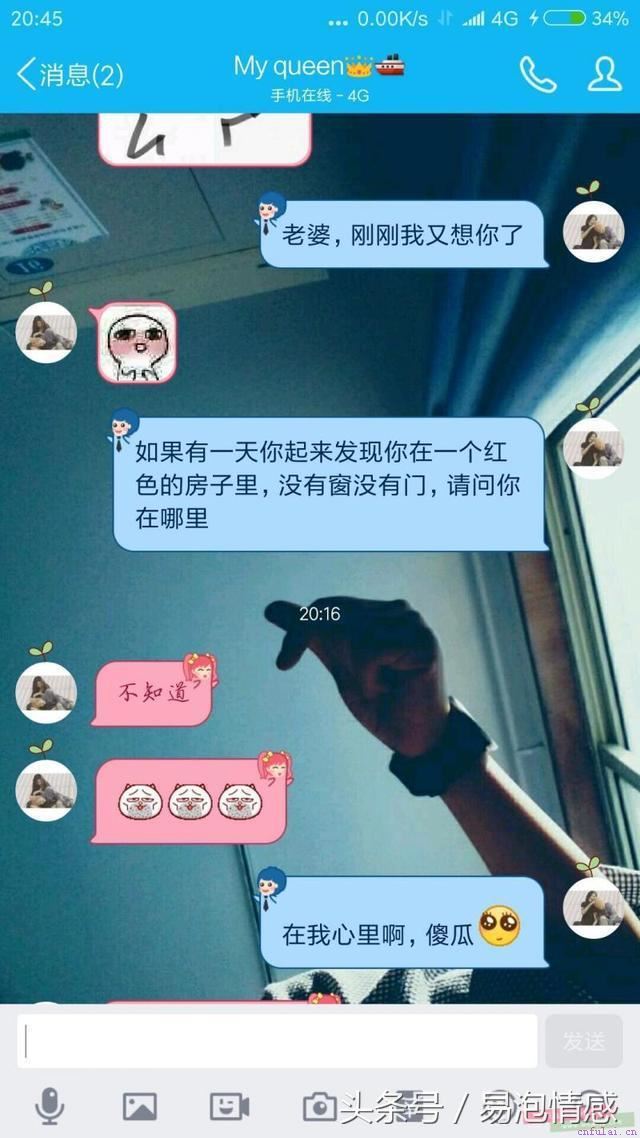The image size is (640, 1138).
Task: Open the video message icon
Action: point(229,1106)
